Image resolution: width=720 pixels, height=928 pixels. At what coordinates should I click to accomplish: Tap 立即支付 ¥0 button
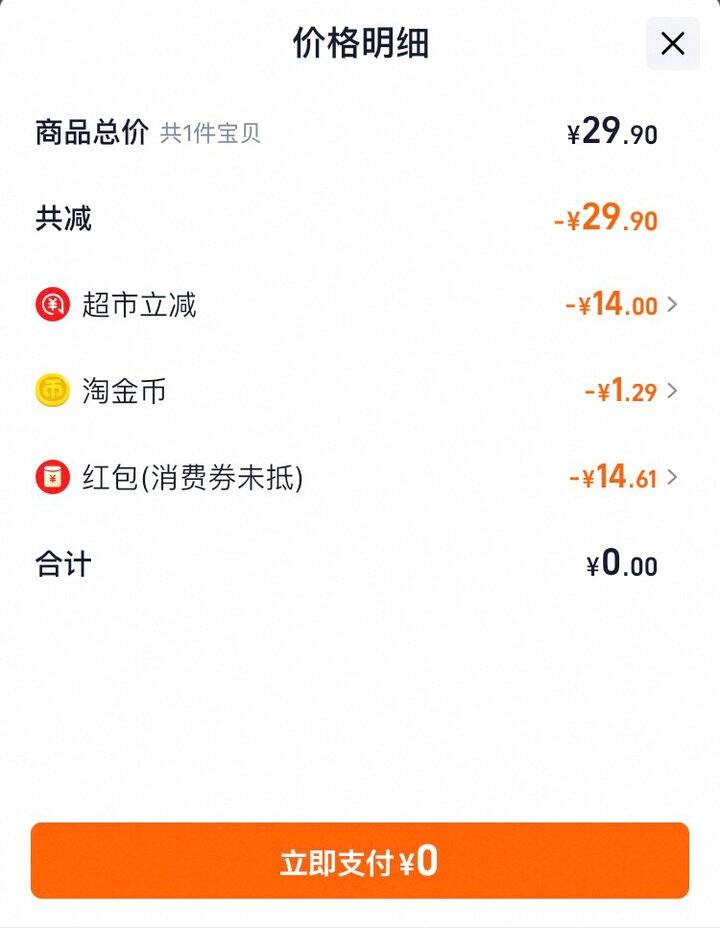tap(360, 861)
